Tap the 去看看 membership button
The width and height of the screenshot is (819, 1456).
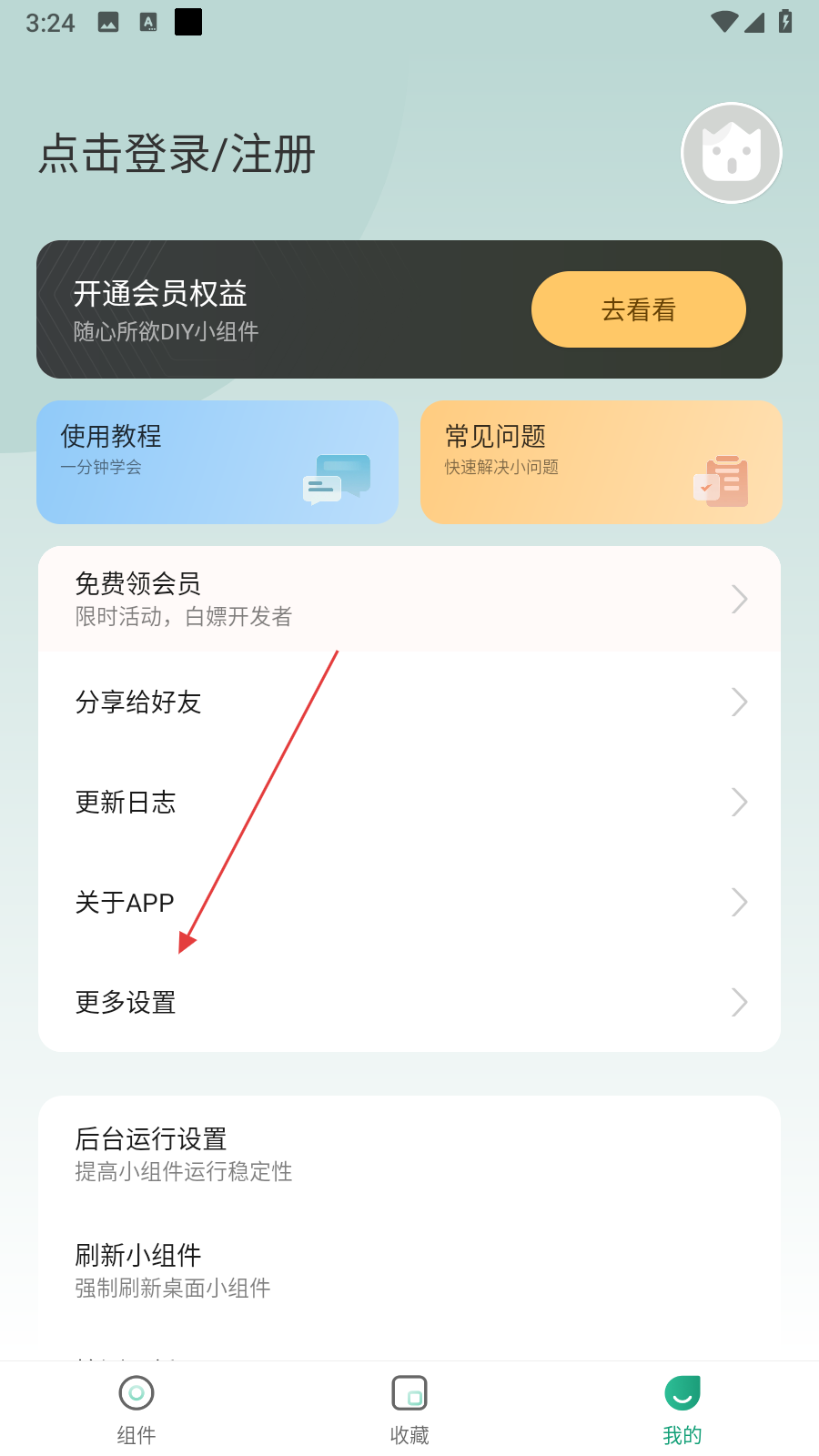(x=638, y=309)
